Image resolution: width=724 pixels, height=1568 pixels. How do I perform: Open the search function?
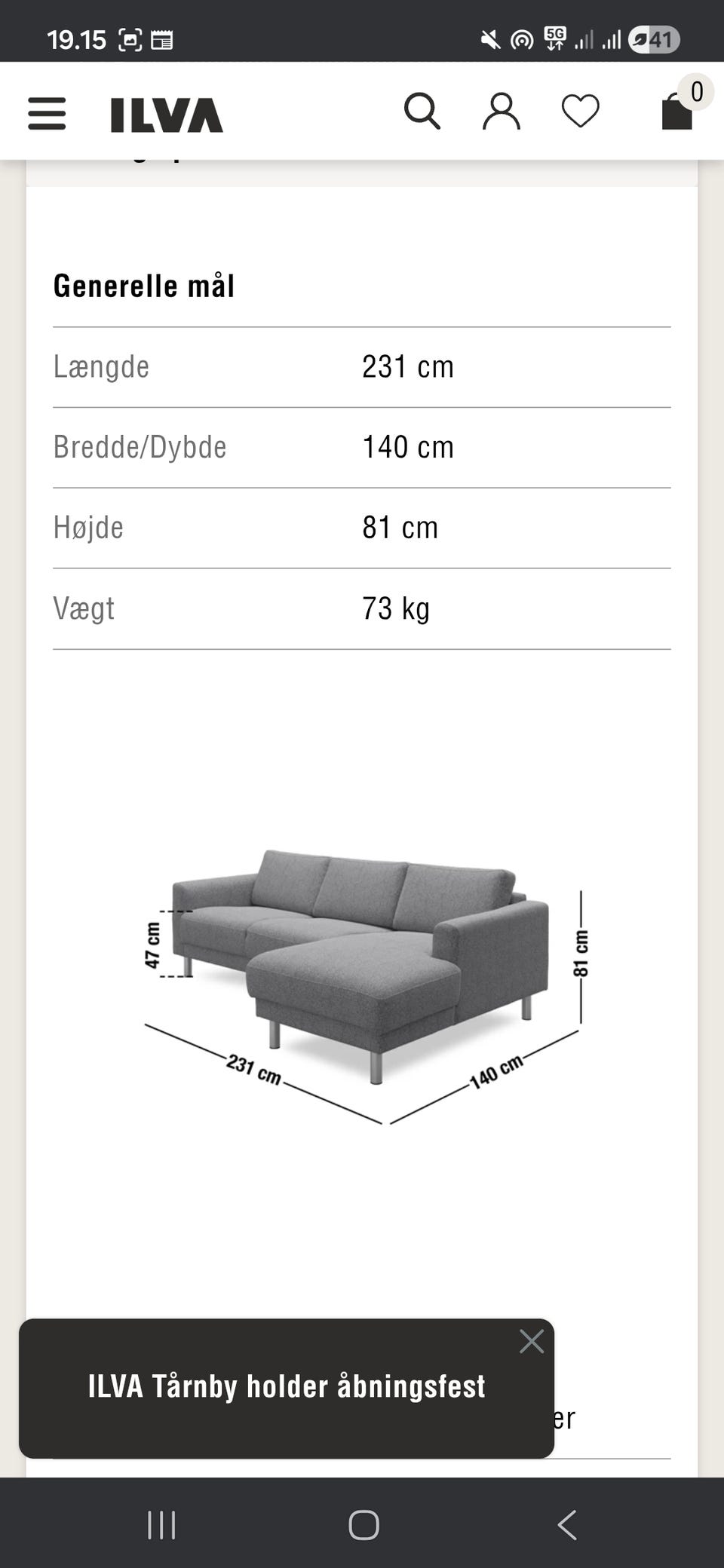click(422, 111)
